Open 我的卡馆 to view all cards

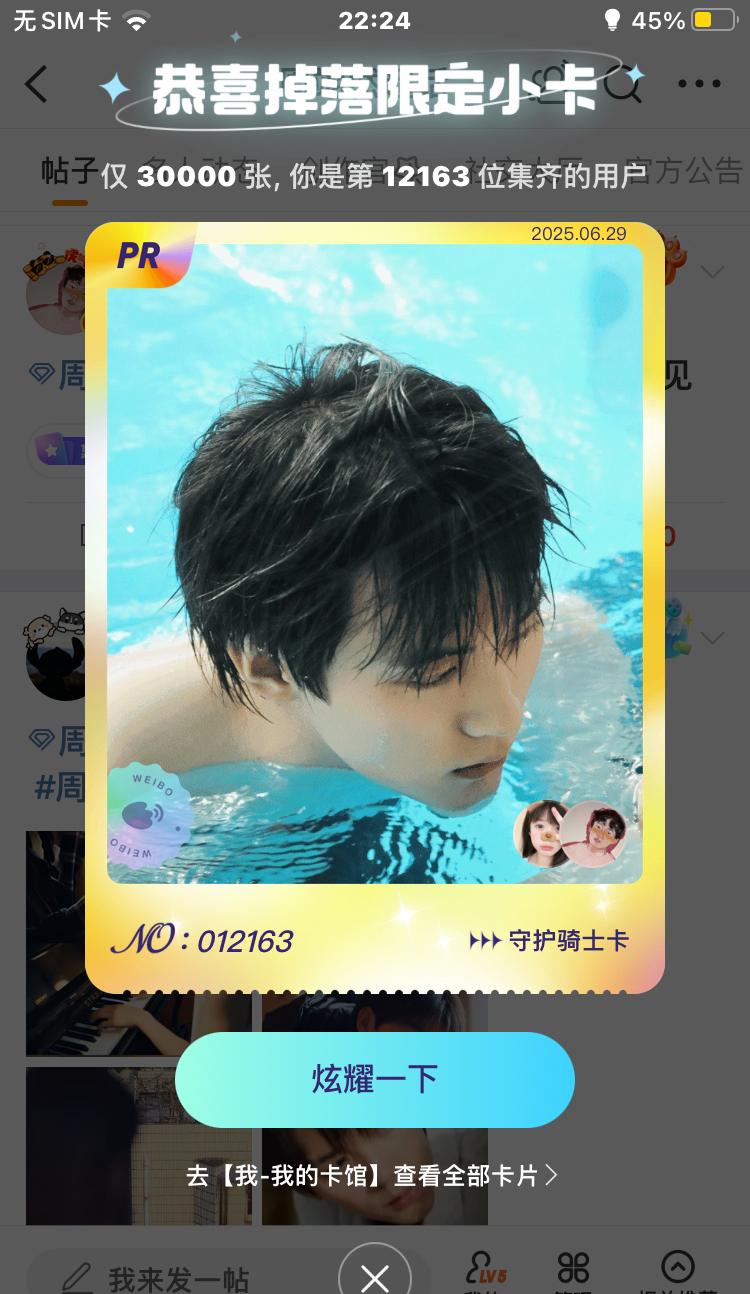click(x=372, y=1175)
